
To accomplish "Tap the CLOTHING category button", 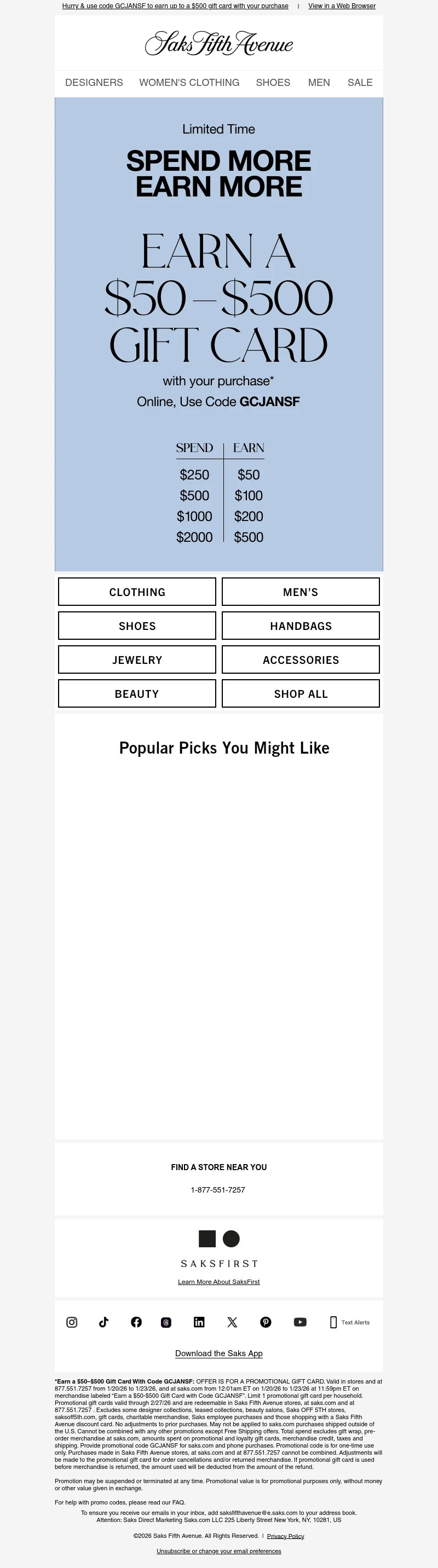I will click(x=137, y=592).
